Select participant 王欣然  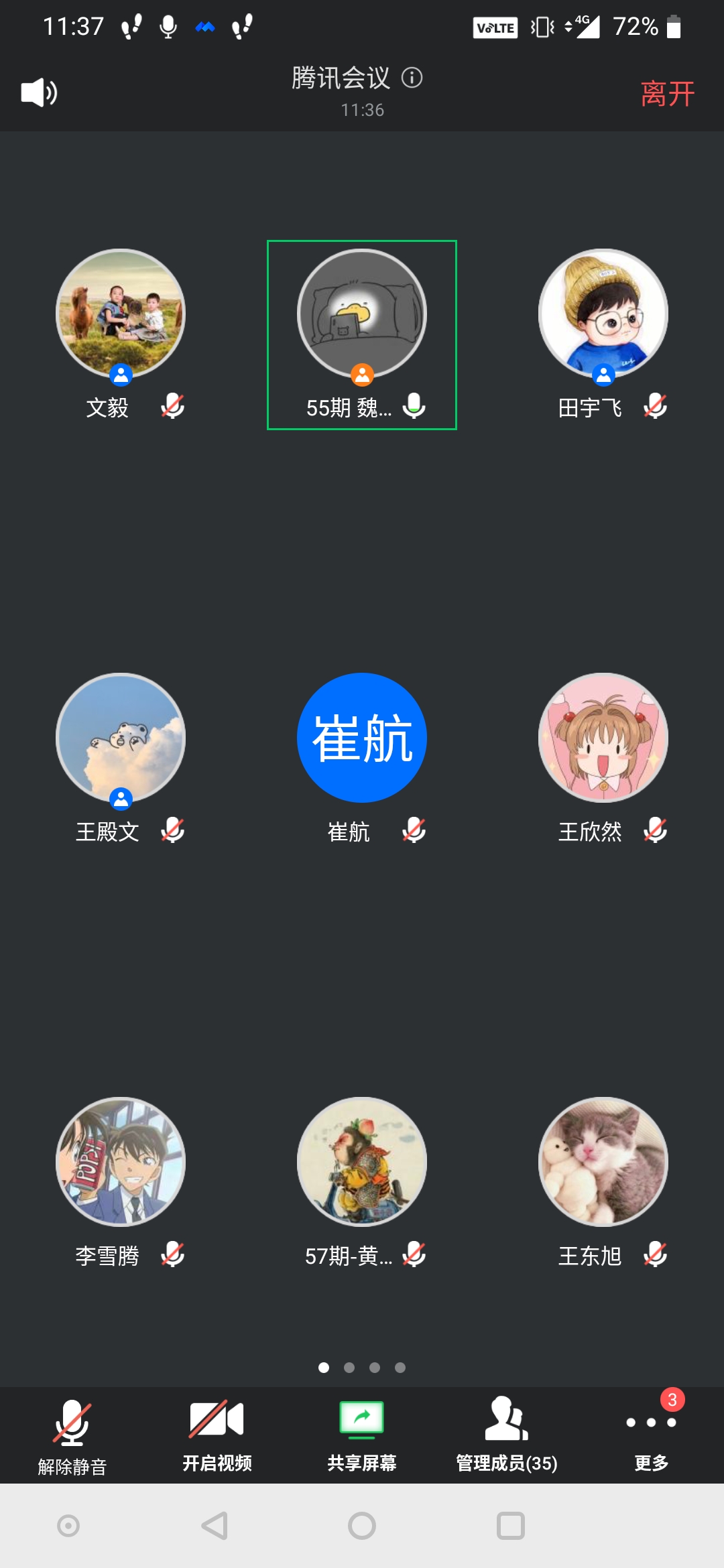tap(603, 738)
